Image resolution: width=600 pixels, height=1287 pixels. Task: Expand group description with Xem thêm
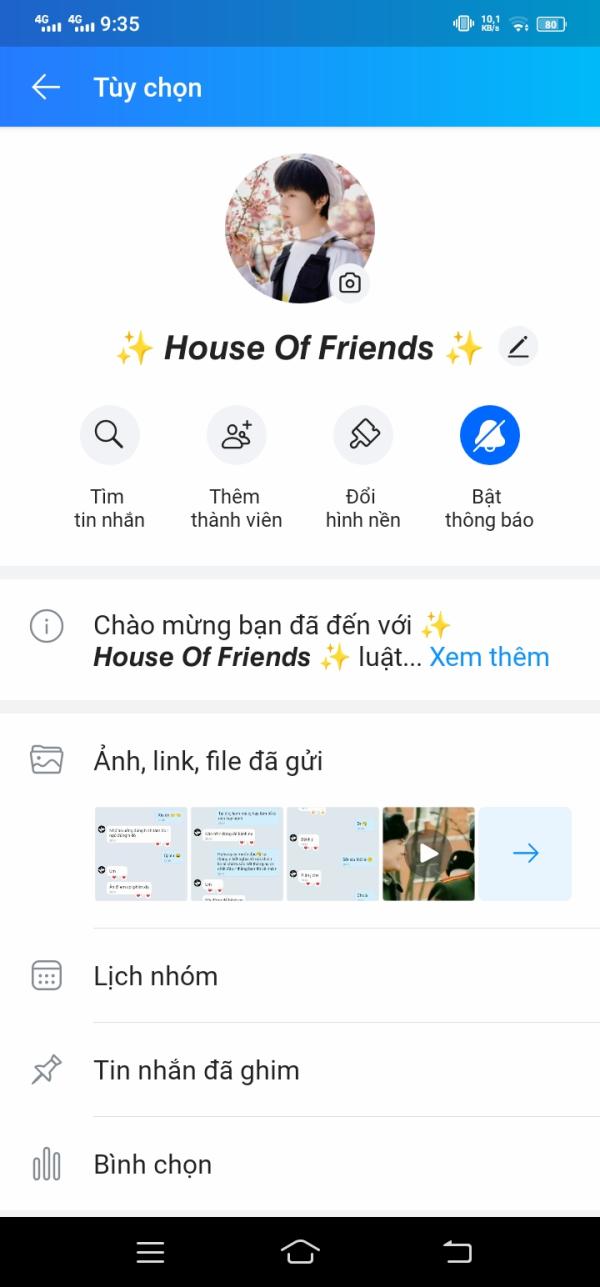(x=489, y=657)
